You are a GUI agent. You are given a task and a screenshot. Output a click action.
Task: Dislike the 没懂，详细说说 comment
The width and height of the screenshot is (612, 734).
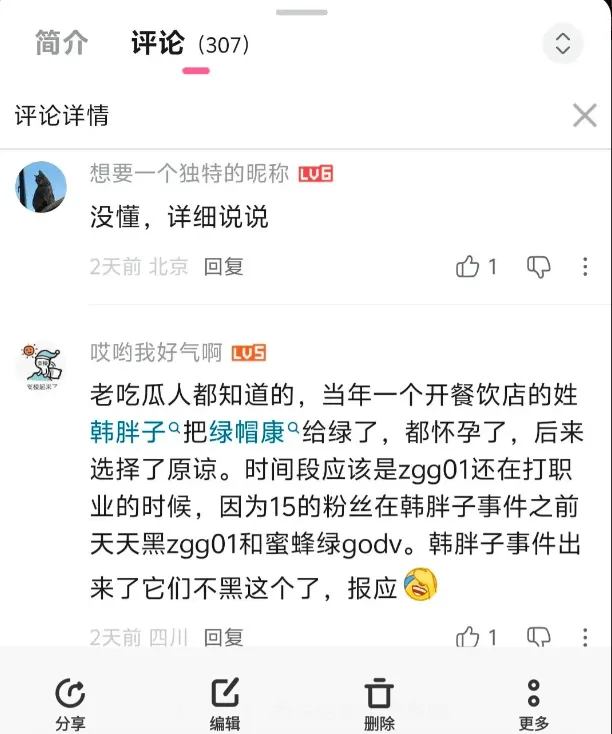click(538, 267)
